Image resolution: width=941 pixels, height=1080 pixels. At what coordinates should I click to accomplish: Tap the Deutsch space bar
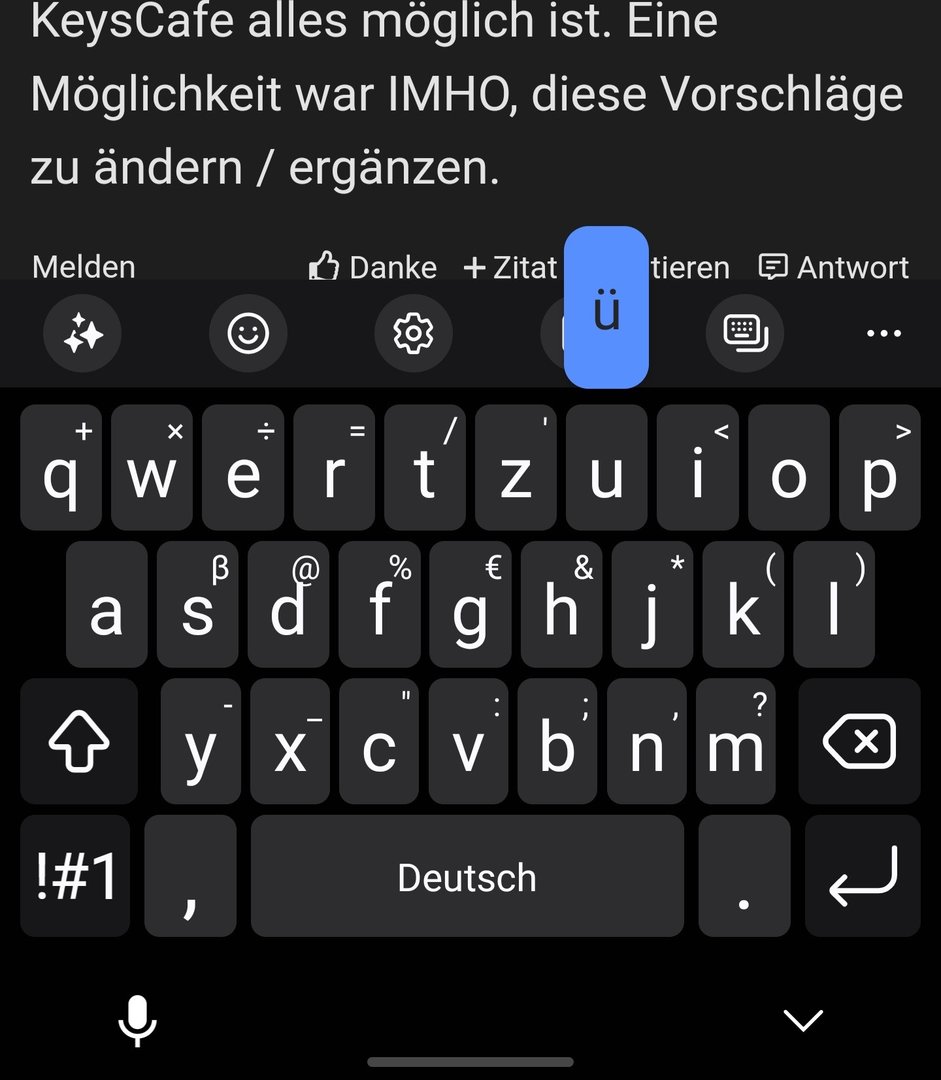point(467,876)
